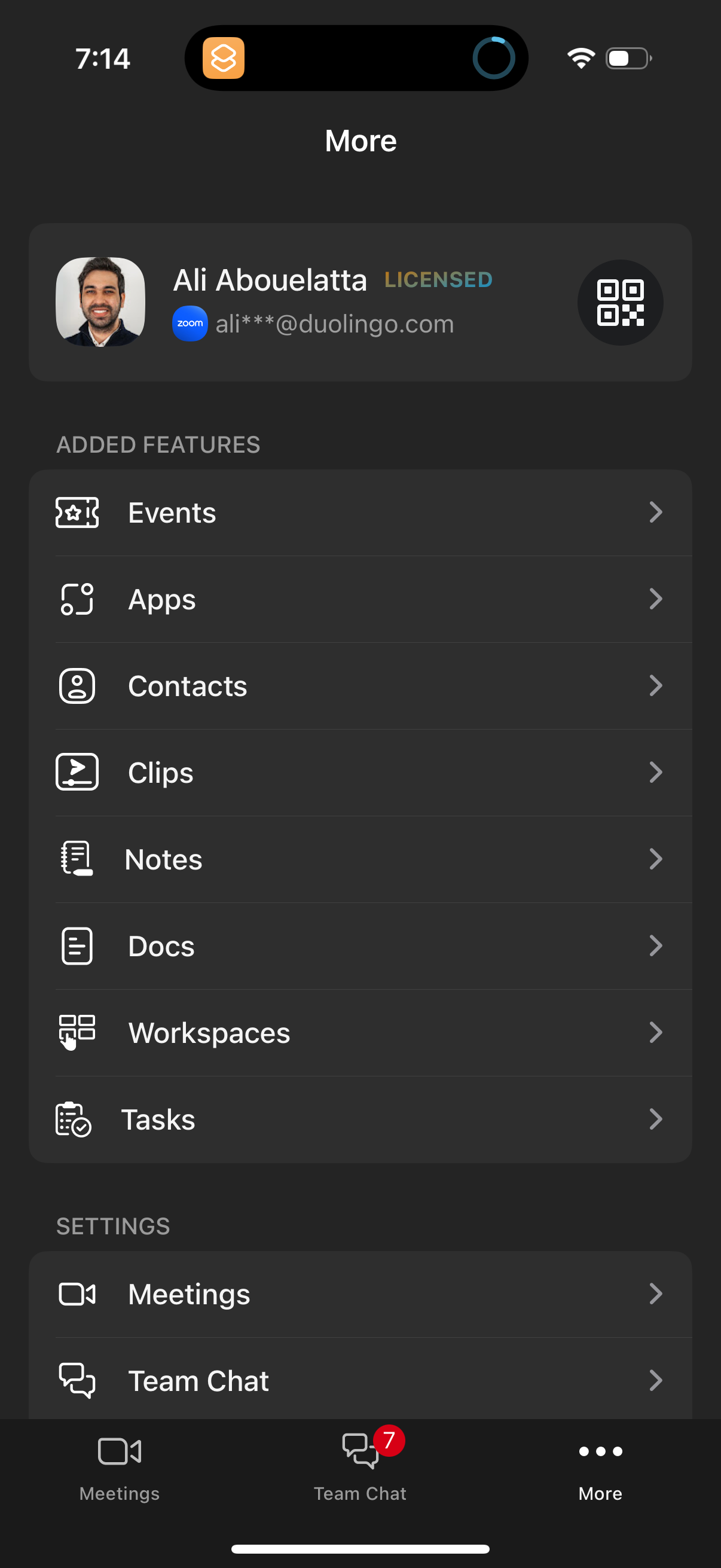The image size is (721, 1568).
Task: Expand the Events row chevron
Action: click(x=656, y=513)
